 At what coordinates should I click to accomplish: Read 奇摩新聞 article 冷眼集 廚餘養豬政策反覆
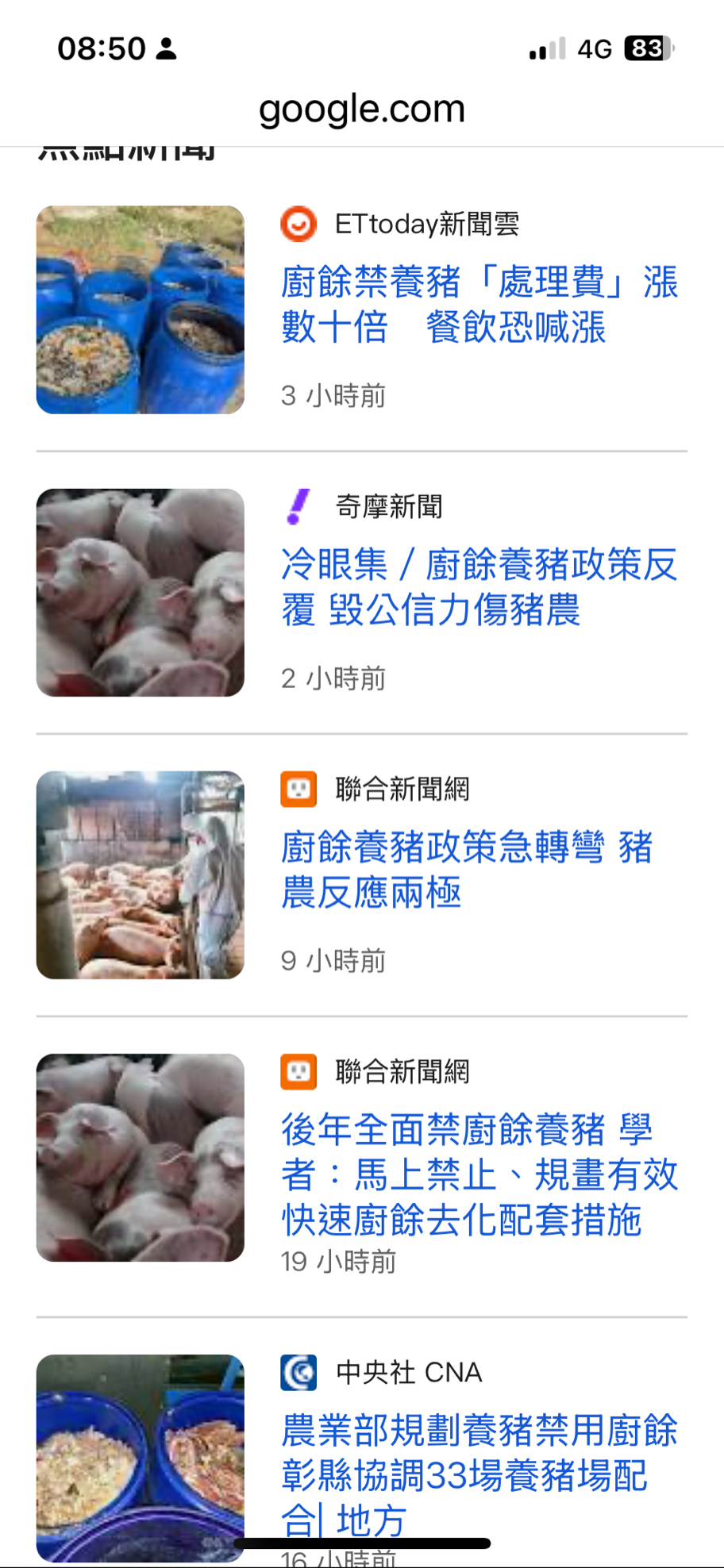(479, 587)
